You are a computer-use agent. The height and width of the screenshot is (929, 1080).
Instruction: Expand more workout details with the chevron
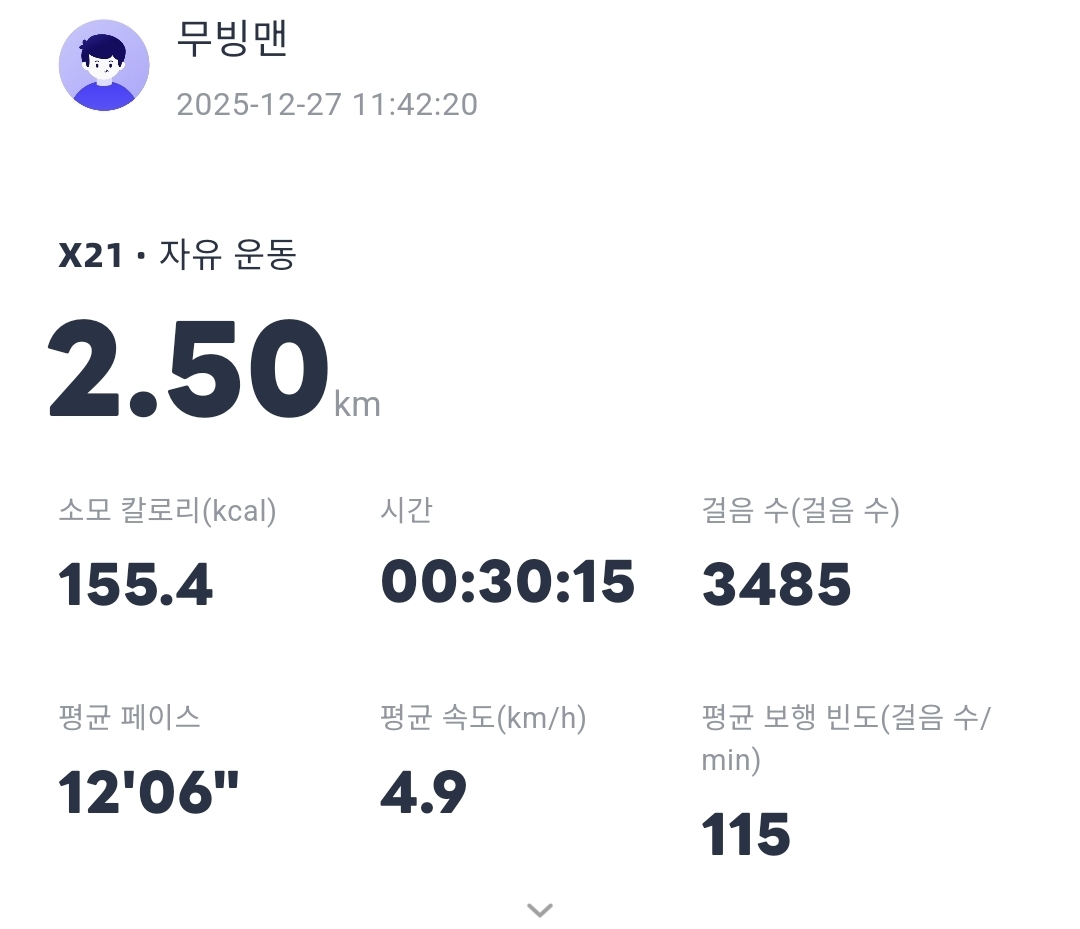(540, 909)
